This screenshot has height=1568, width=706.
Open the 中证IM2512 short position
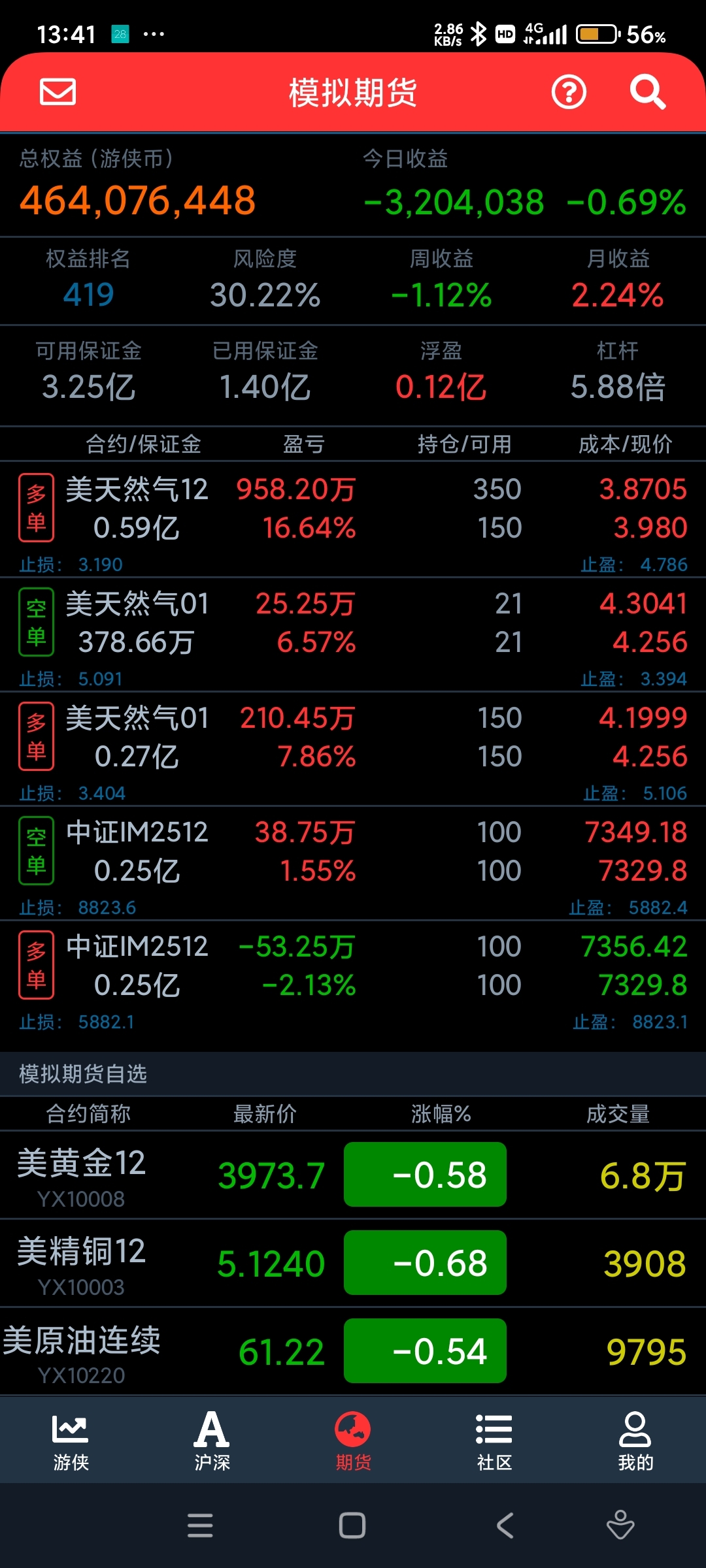click(x=353, y=853)
